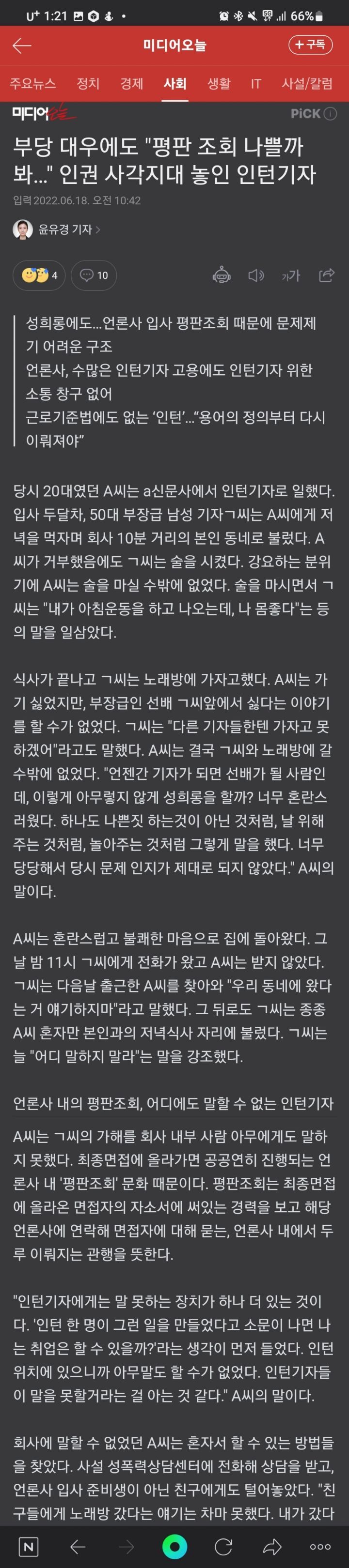The width and height of the screenshot is (349, 1568).
Task: Open the IT tab
Action: coord(256,83)
